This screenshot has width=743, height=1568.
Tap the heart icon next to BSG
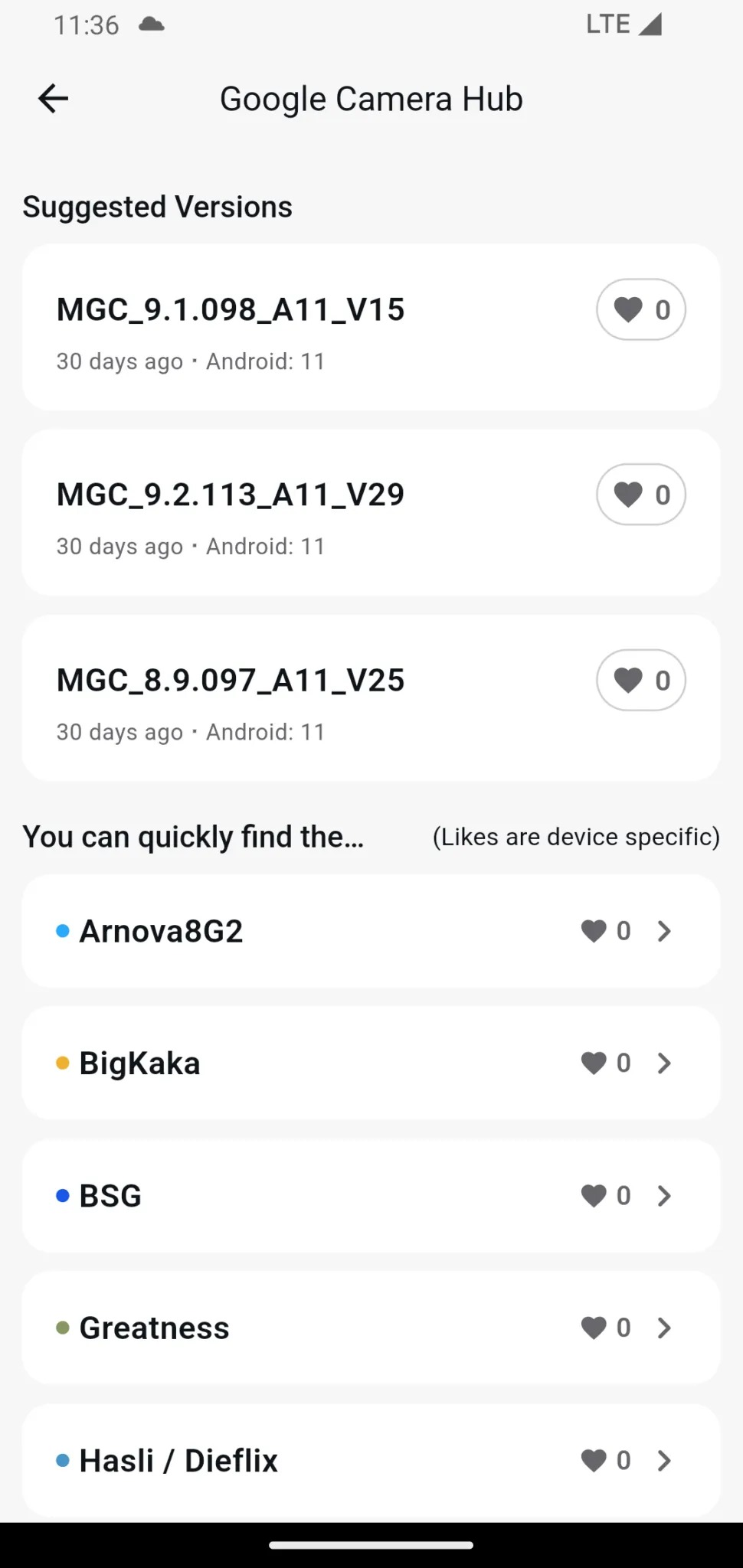(593, 1195)
